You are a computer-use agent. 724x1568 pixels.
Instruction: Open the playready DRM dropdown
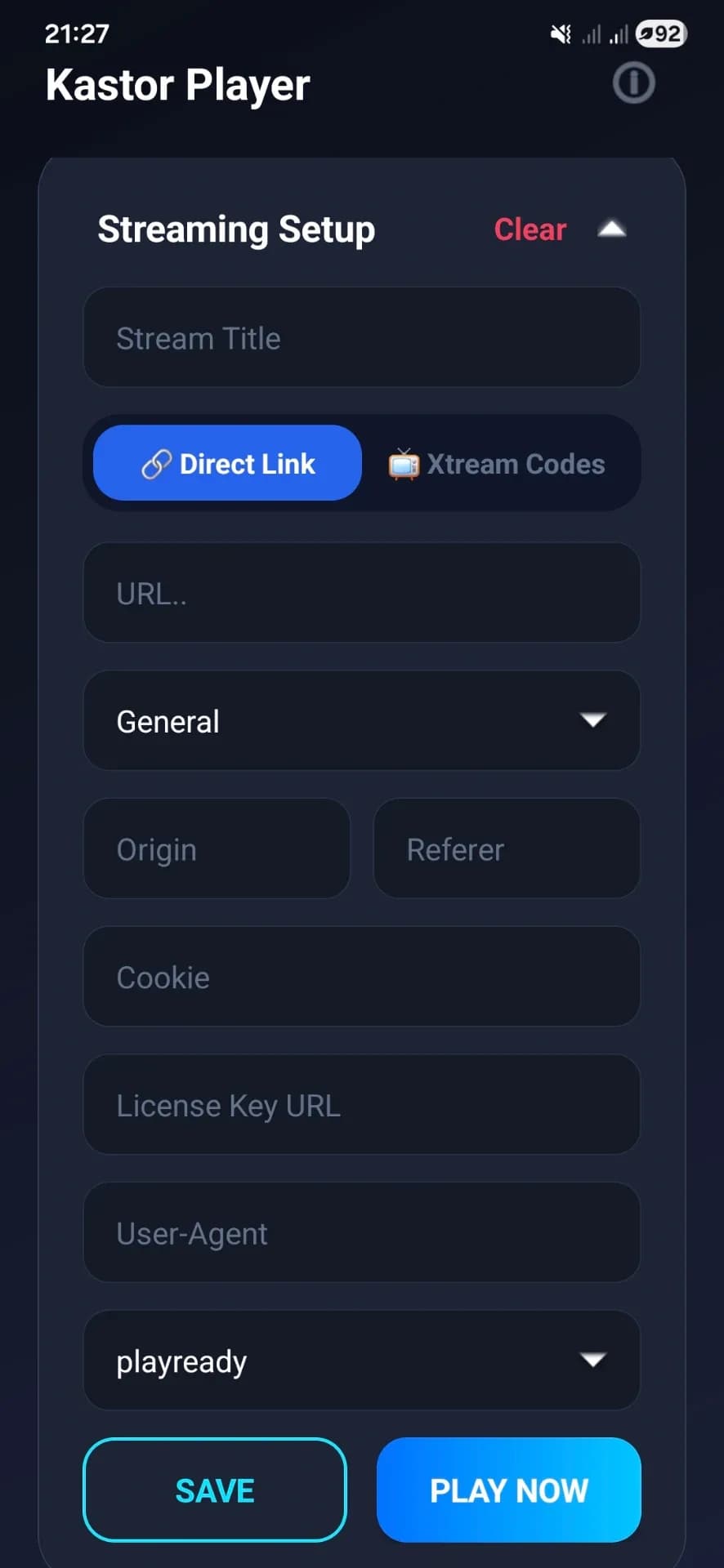pos(362,1361)
